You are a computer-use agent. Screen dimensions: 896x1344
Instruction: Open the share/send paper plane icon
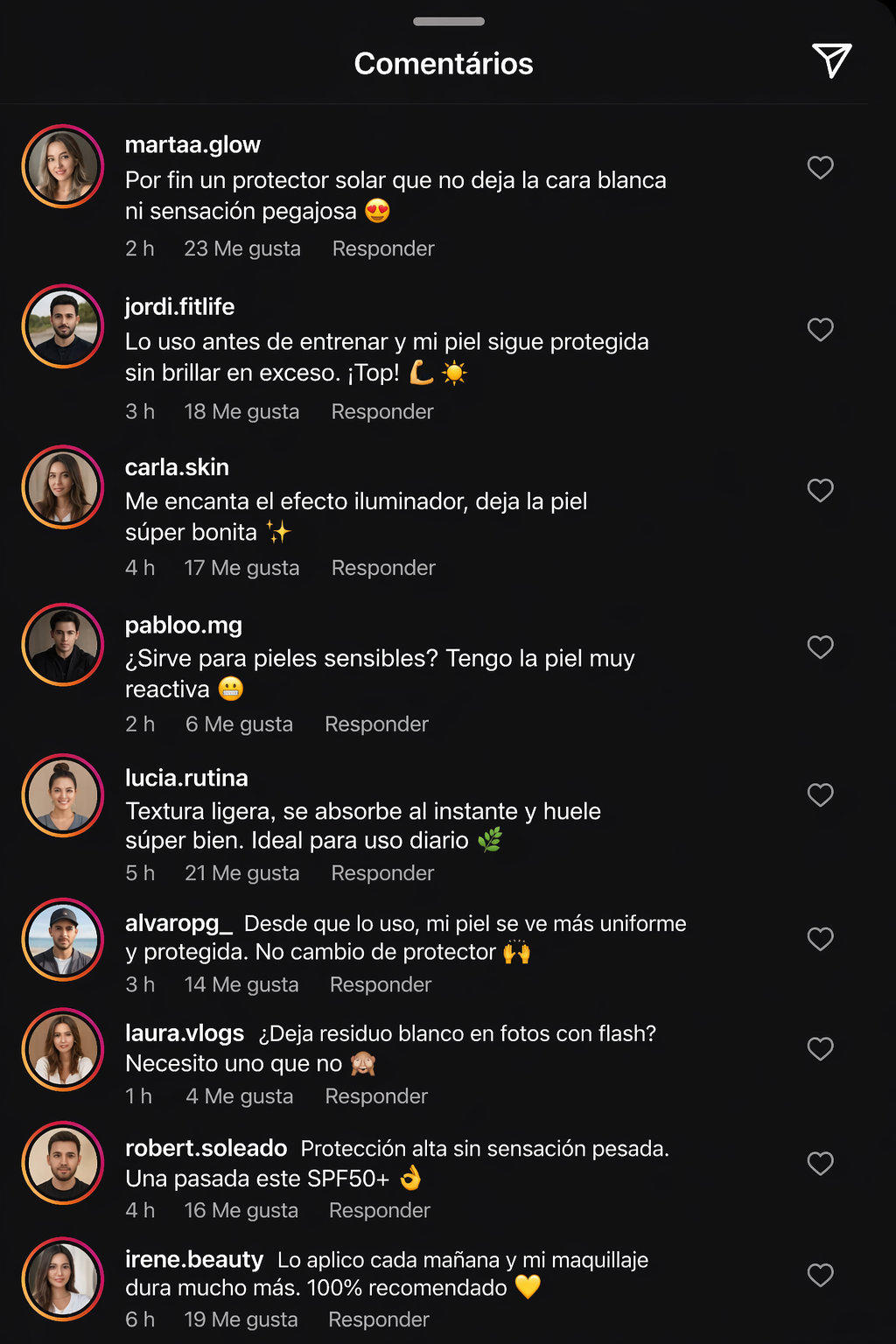(x=831, y=60)
